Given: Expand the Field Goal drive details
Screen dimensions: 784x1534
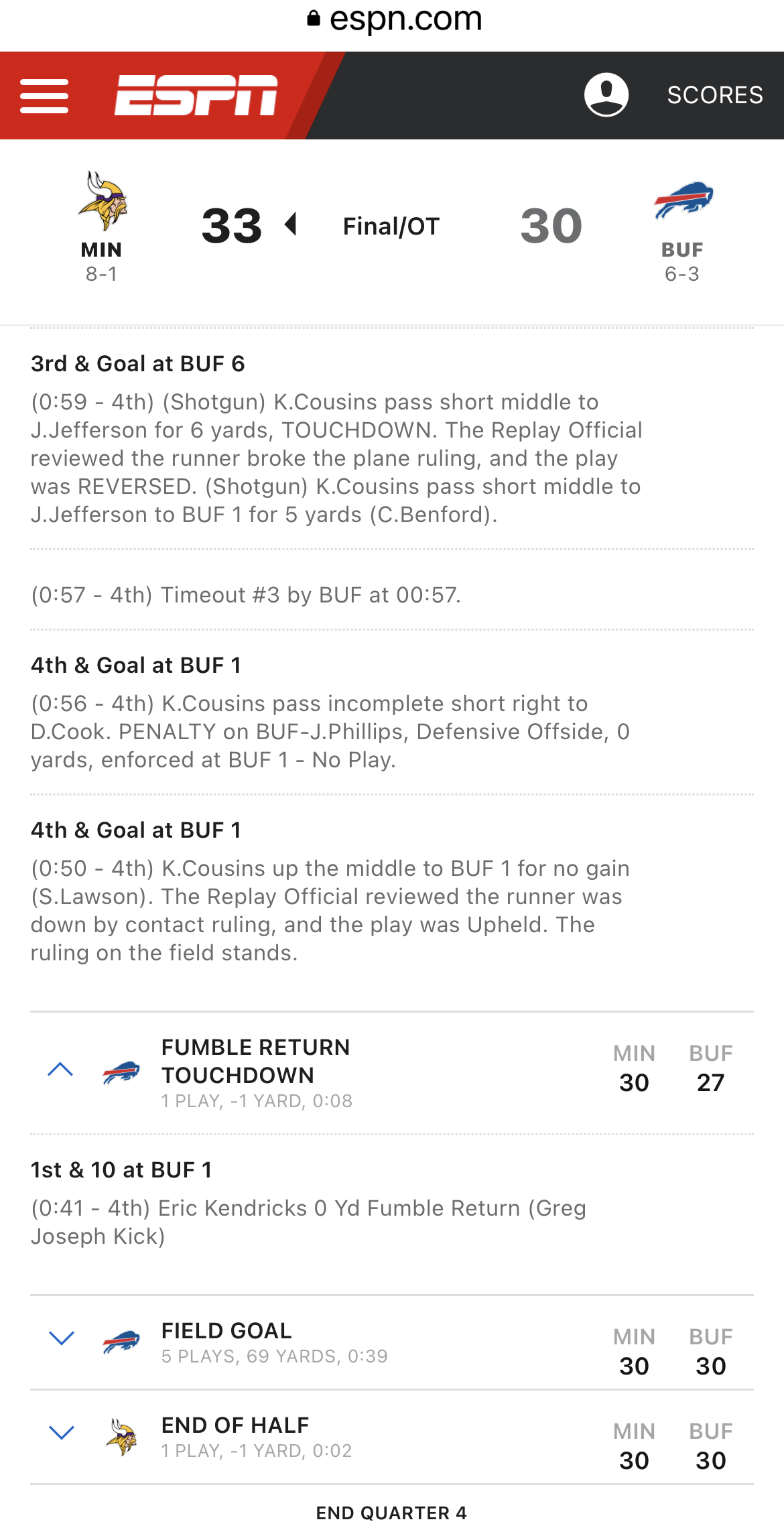Looking at the screenshot, I should (x=61, y=1338).
